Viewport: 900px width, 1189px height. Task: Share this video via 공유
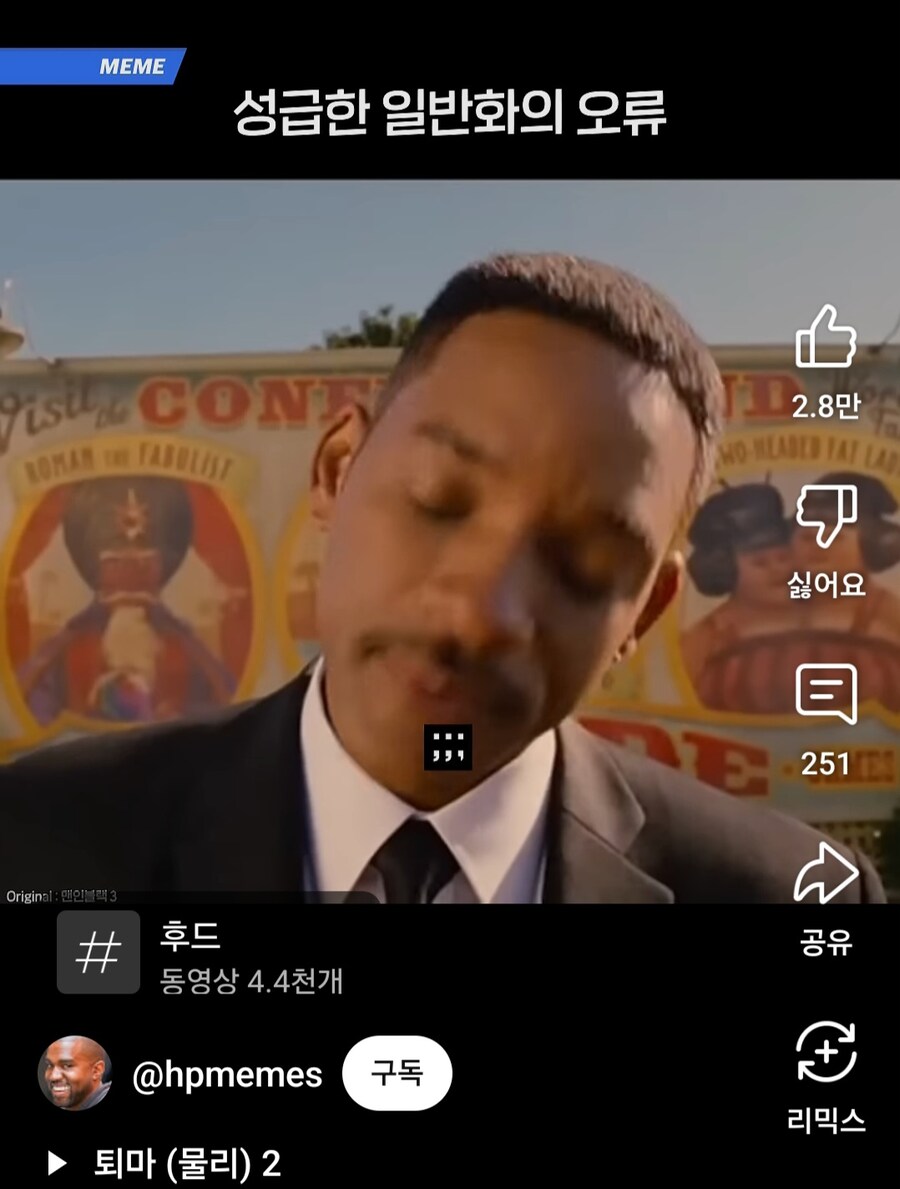tap(826, 873)
